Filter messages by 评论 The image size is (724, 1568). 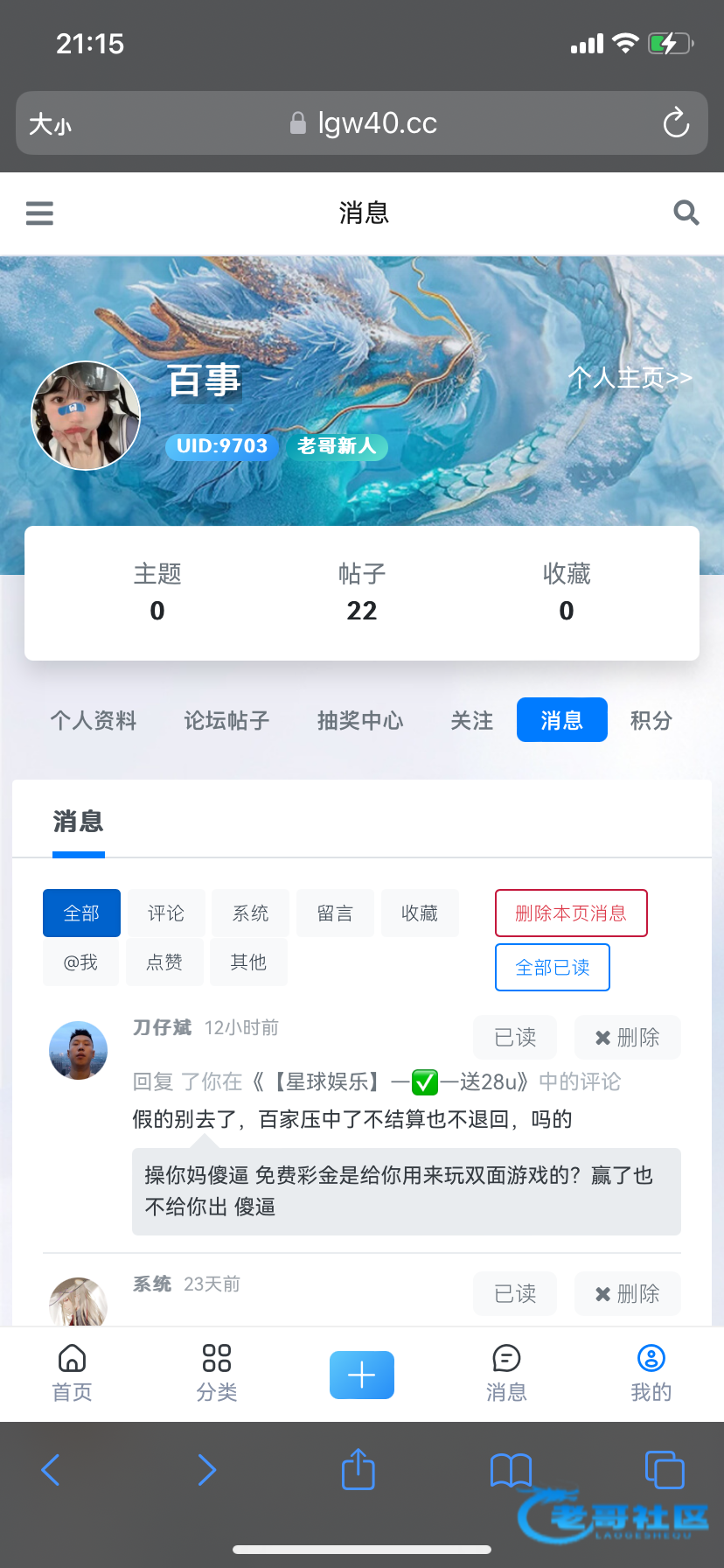click(x=166, y=913)
